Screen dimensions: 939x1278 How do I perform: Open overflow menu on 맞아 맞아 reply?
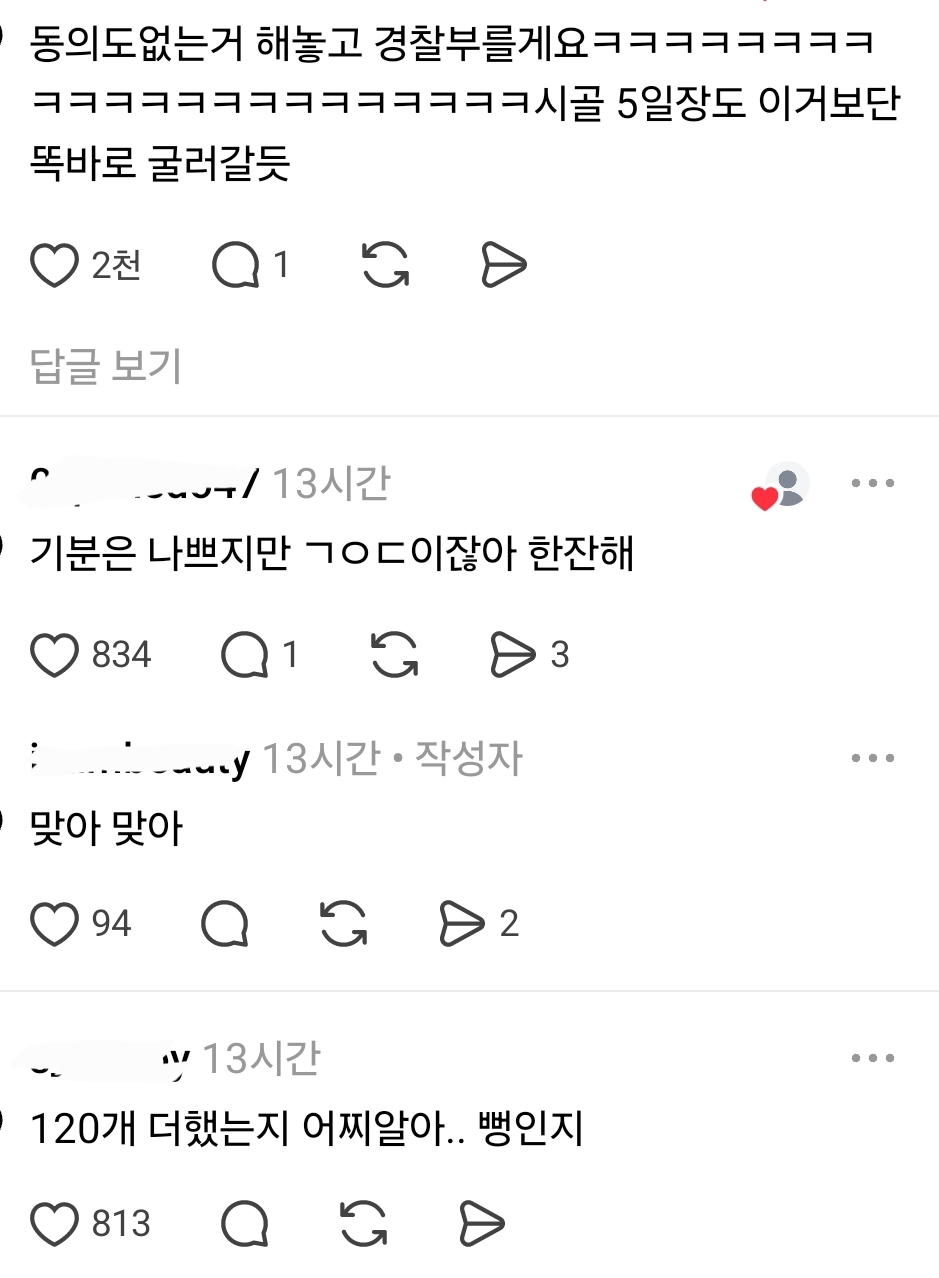[872, 759]
